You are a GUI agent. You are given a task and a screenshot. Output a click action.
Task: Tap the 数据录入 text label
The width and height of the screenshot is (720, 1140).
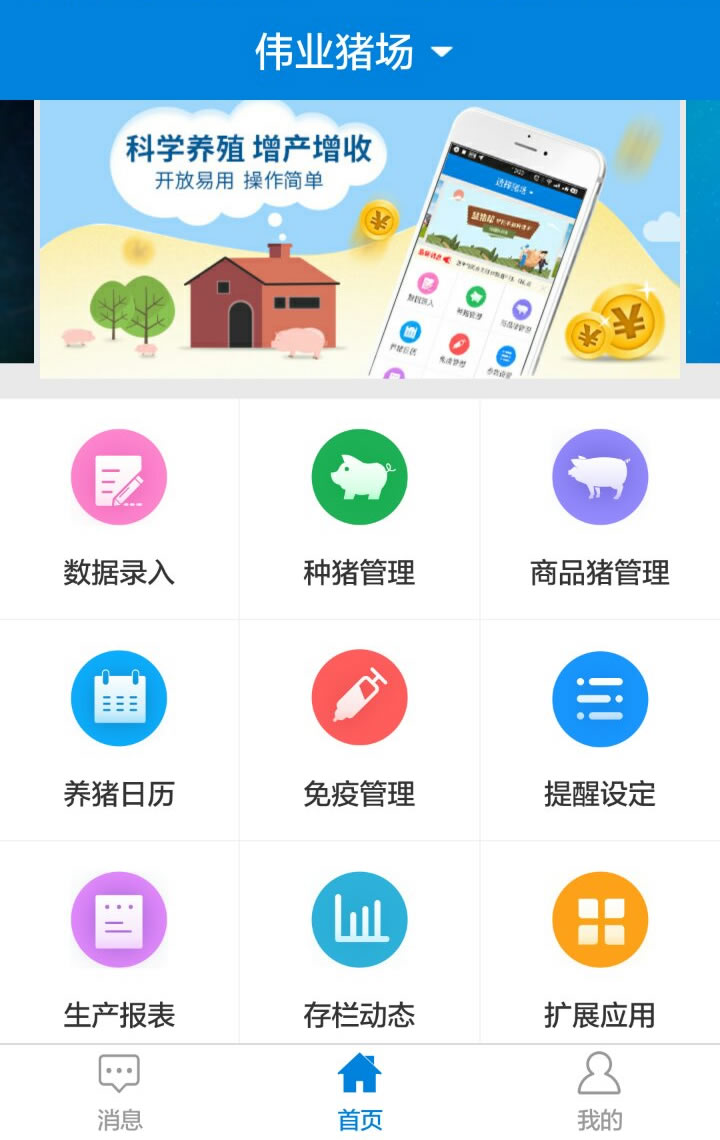pos(119,571)
